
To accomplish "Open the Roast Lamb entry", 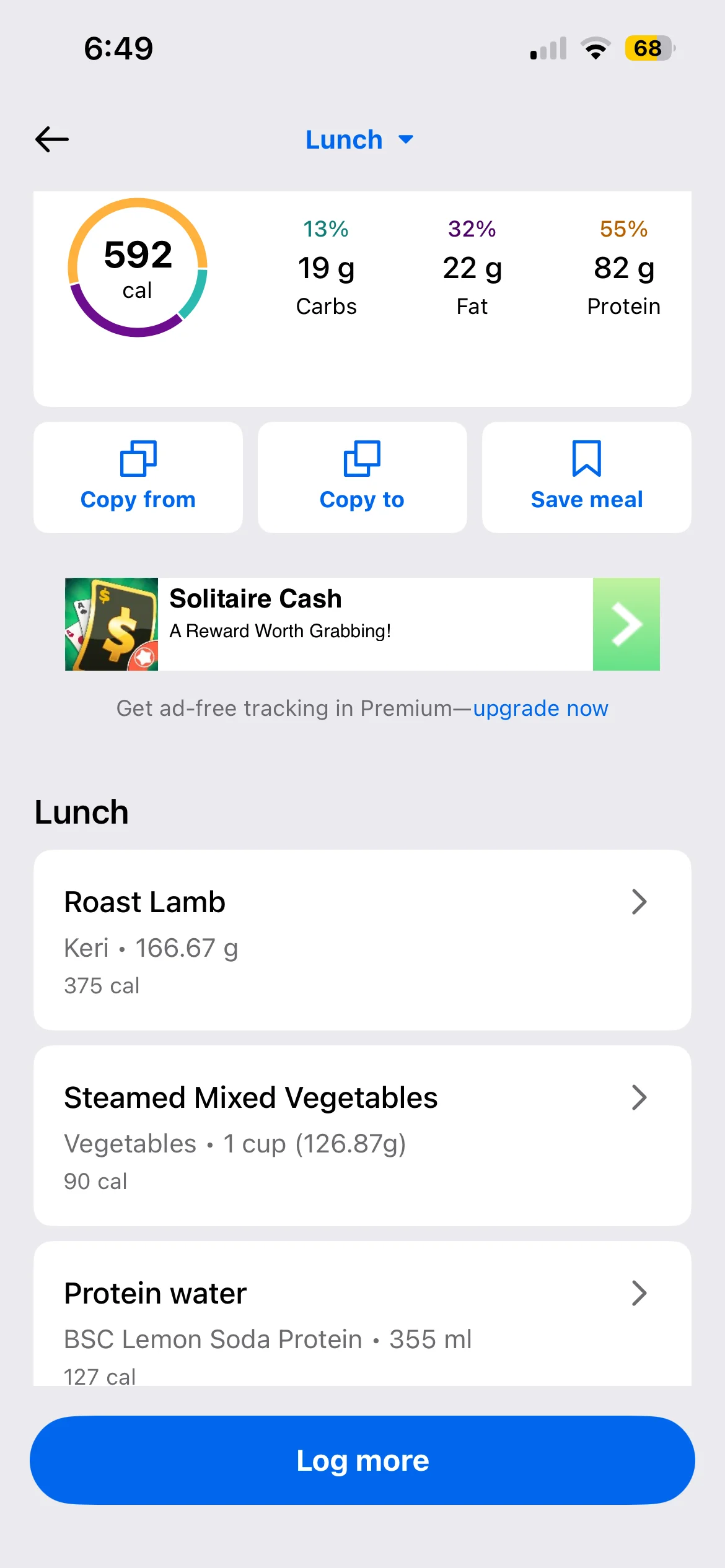I will (362, 939).
